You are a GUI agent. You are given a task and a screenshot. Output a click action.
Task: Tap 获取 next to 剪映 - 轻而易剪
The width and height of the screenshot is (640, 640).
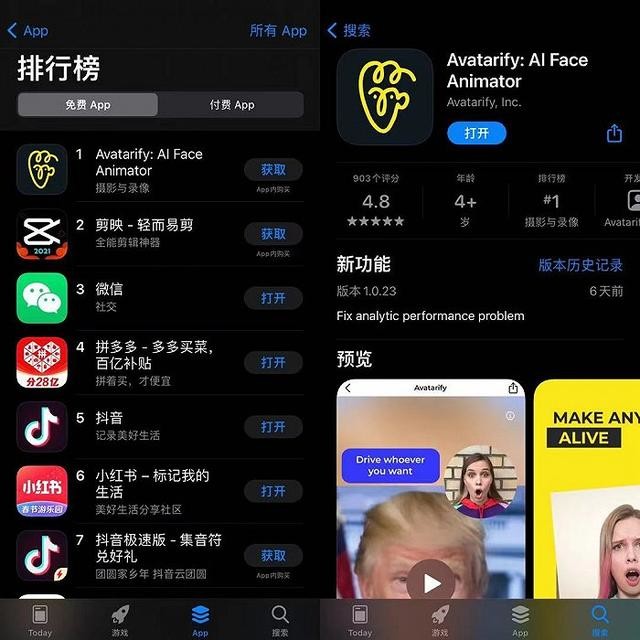pyautogui.click(x=273, y=234)
